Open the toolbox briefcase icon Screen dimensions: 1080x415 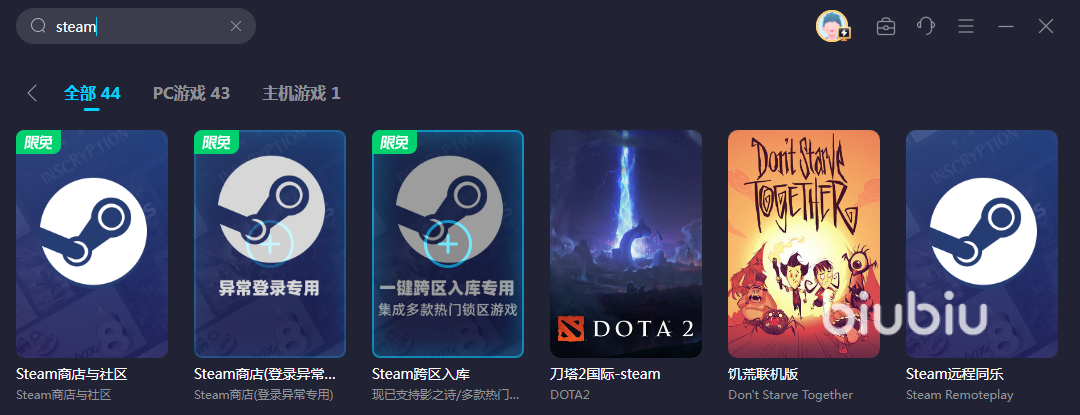coord(886,27)
